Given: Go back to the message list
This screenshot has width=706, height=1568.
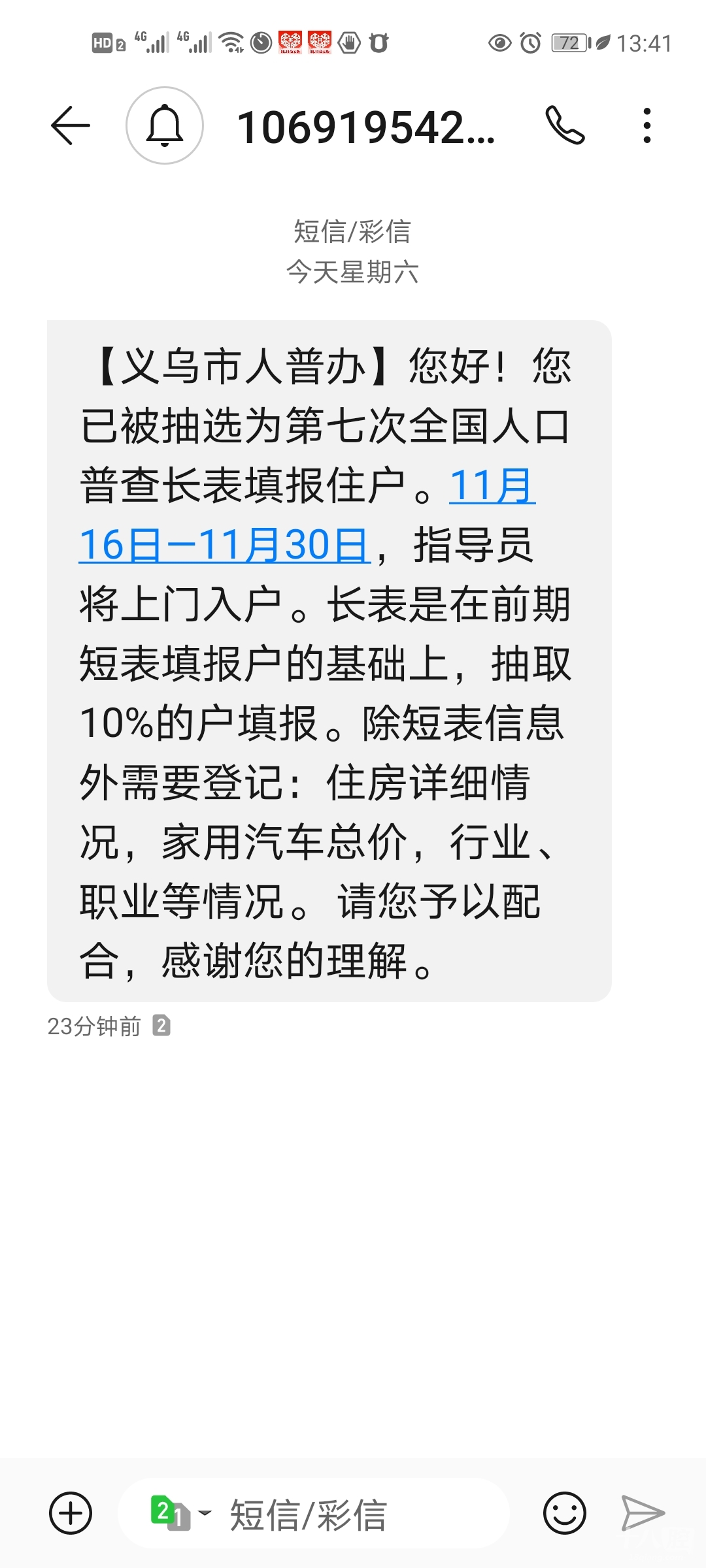Looking at the screenshot, I should (71, 125).
